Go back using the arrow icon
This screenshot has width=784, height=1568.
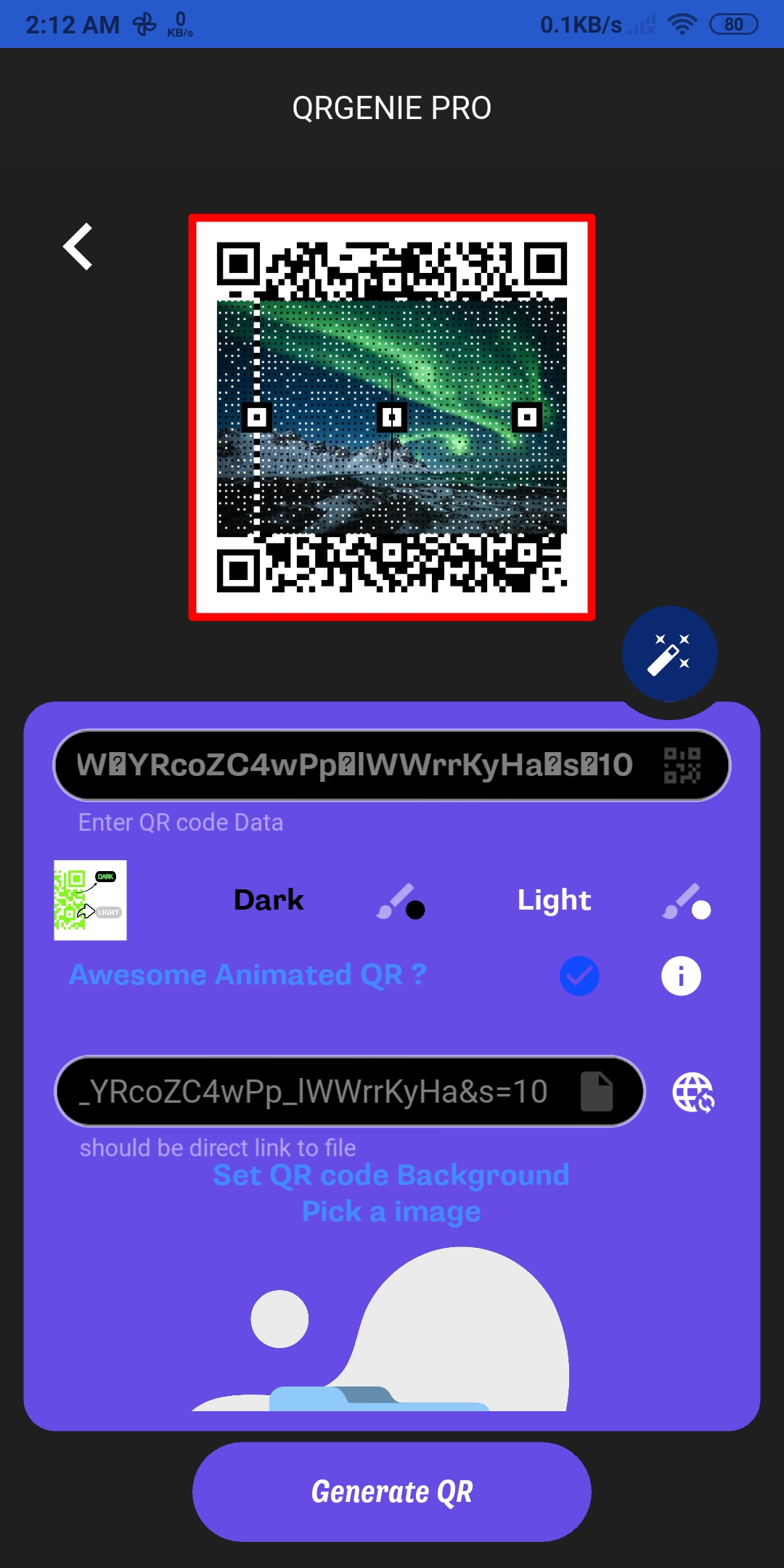click(78, 247)
